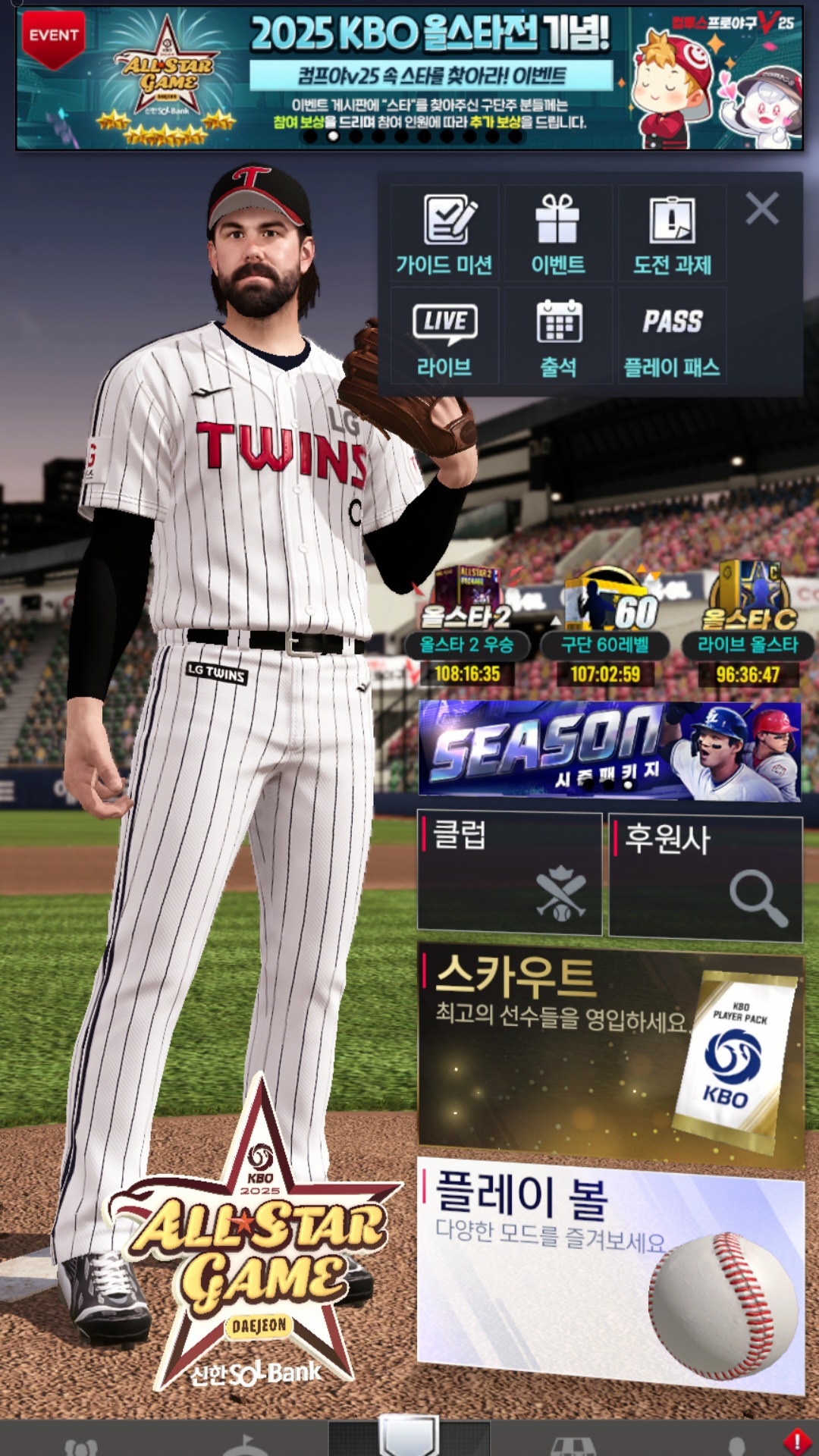The image size is (819, 1456).
Task: Open the 후원사 sponsor search
Action: click(706, 877)
